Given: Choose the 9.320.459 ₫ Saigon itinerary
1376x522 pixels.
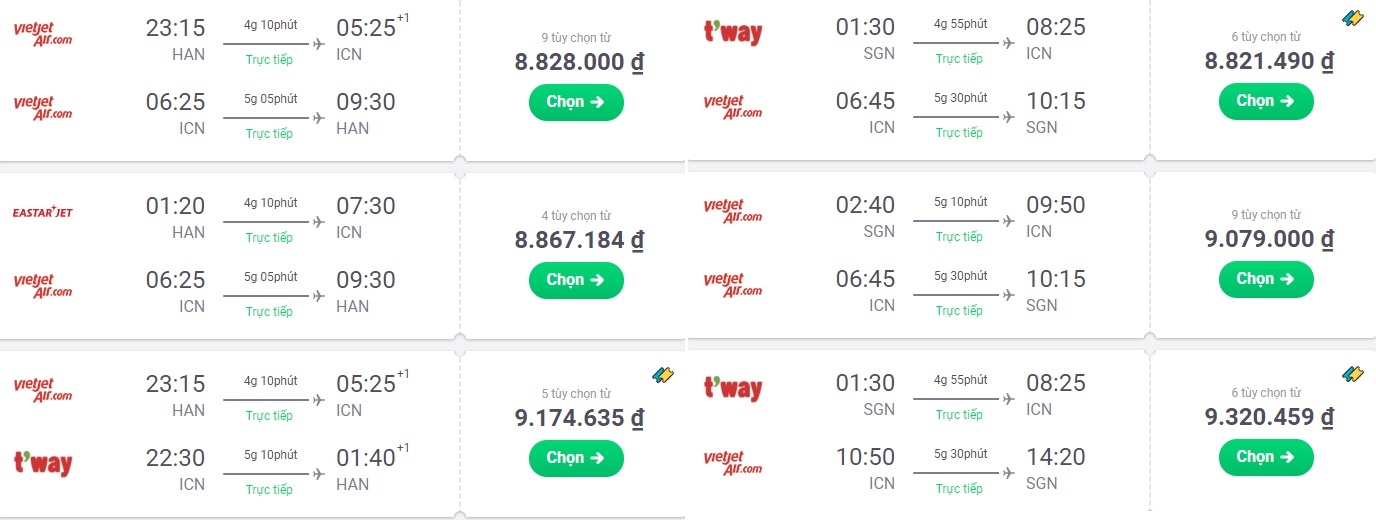Looking at the screenshot, I should pos(1265,457).
